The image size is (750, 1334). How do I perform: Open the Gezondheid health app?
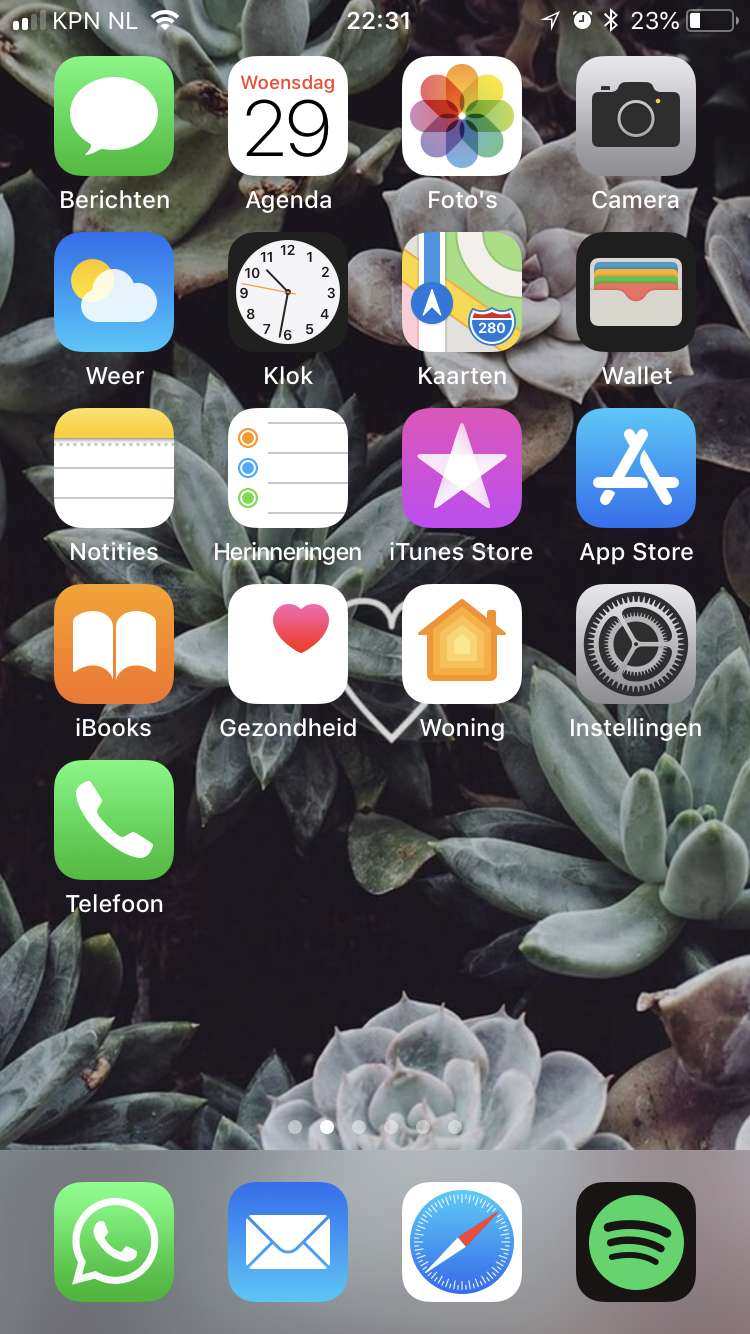(288, 644)
